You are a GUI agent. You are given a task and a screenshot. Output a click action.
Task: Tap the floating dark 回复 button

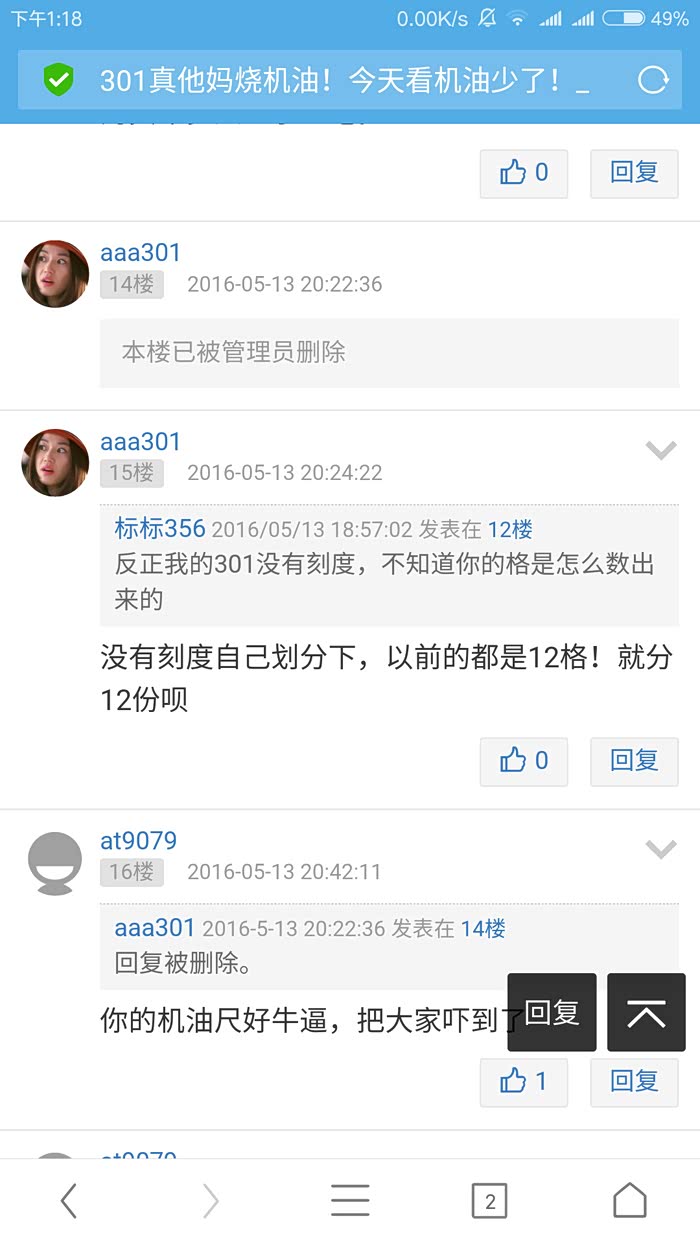click(552, 1013)
